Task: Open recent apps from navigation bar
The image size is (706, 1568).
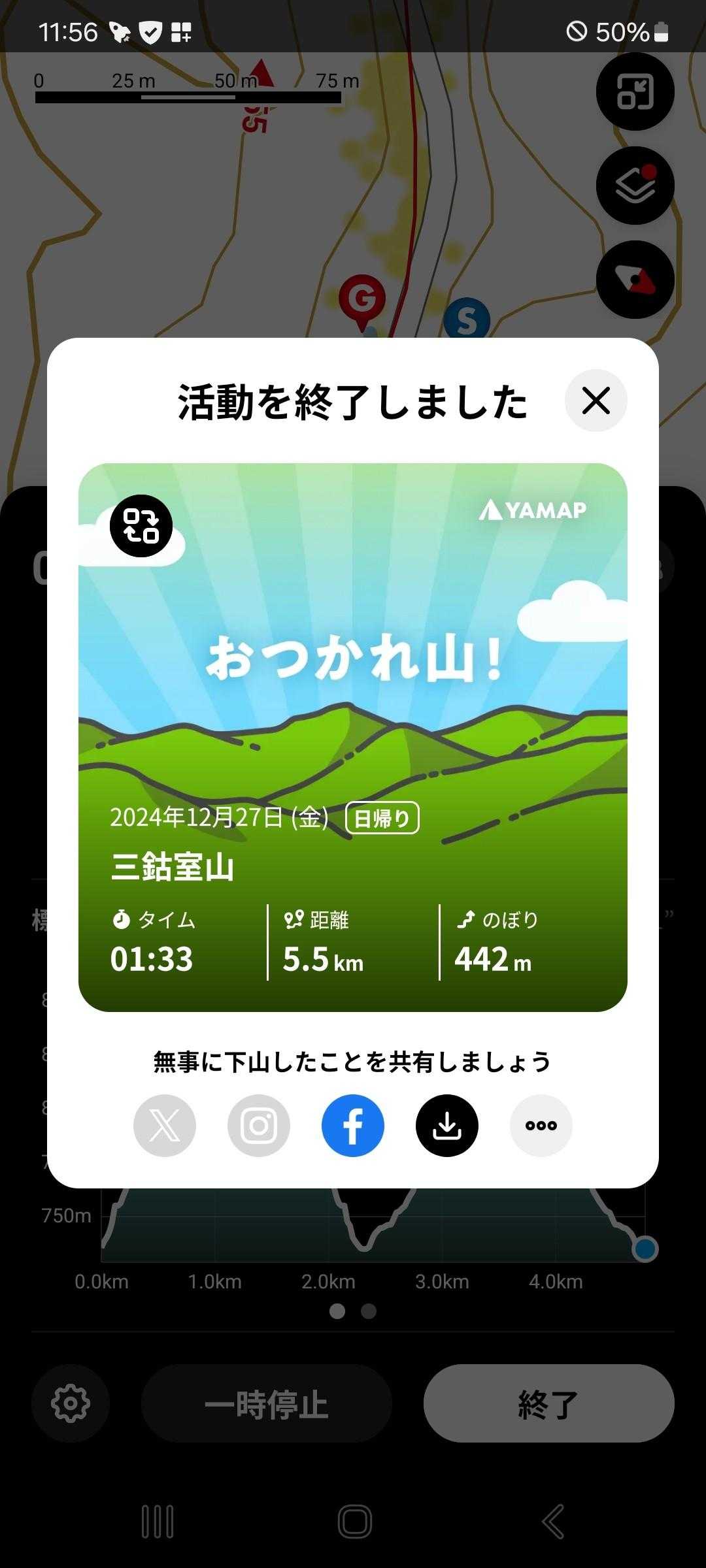Action: (158, 1522)
